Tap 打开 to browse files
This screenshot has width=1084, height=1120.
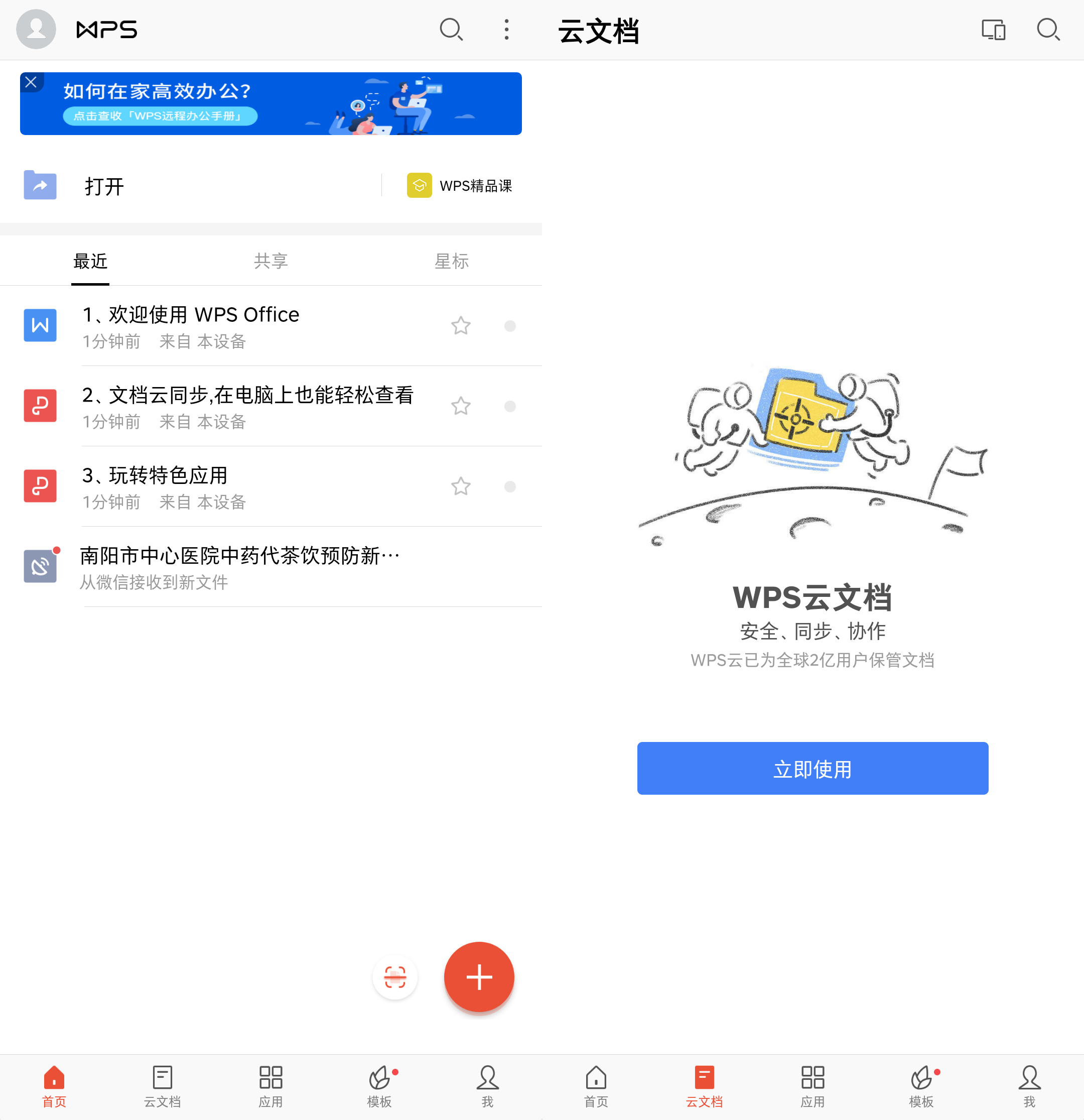[x=104, y=186]
